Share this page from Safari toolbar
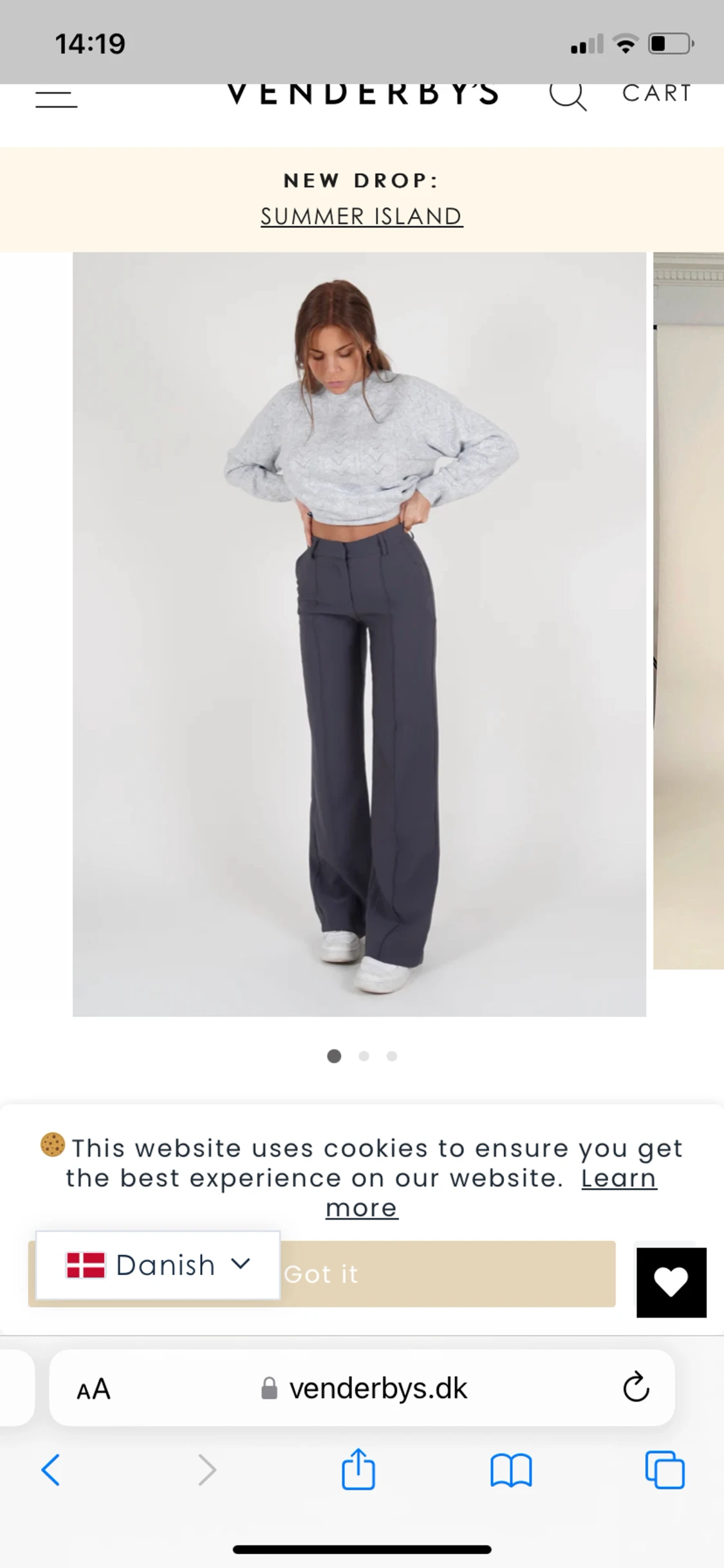724x1568 pixels. 358,1469
